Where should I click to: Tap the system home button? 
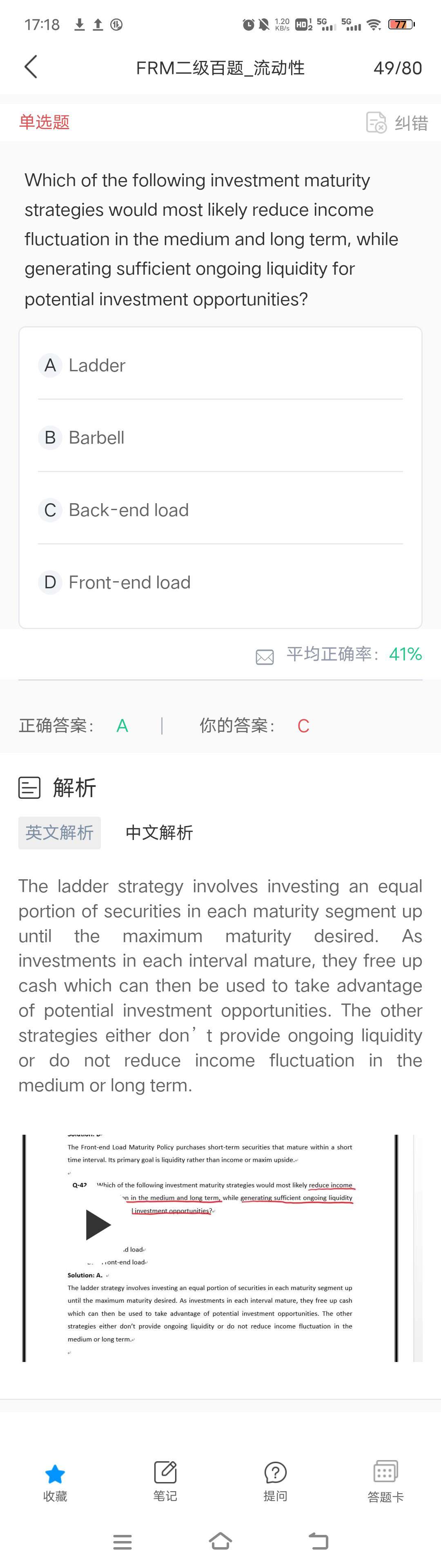(220, 1541)
